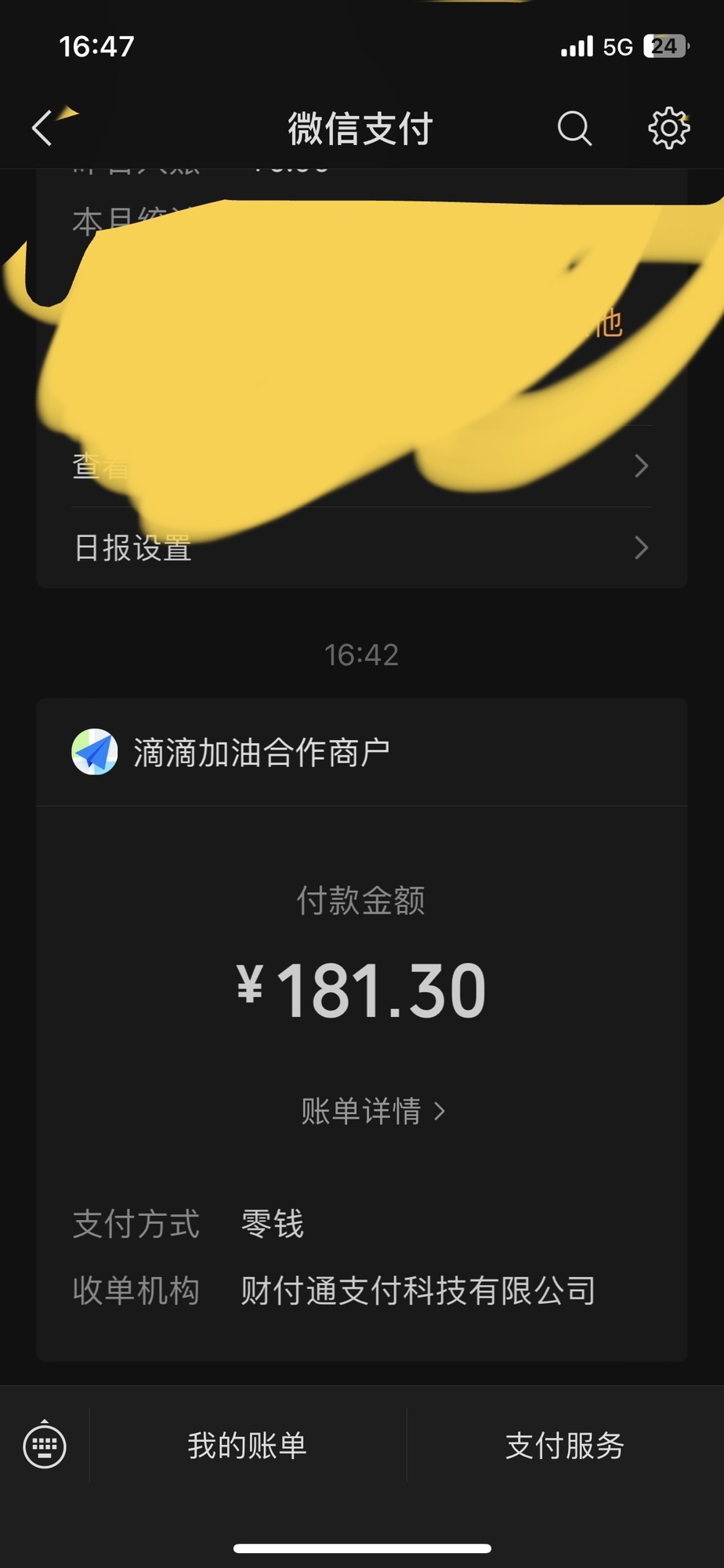Open 我的账单 menu

[248, 1445]
